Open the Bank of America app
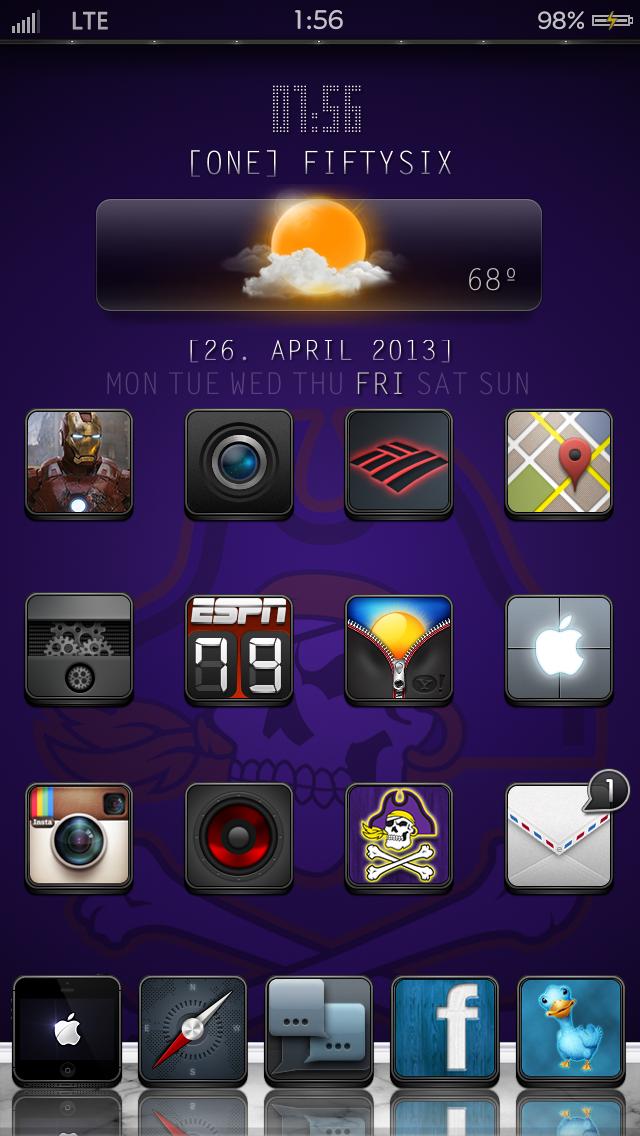Screen dimensions: 640x1136 point(399,462)
